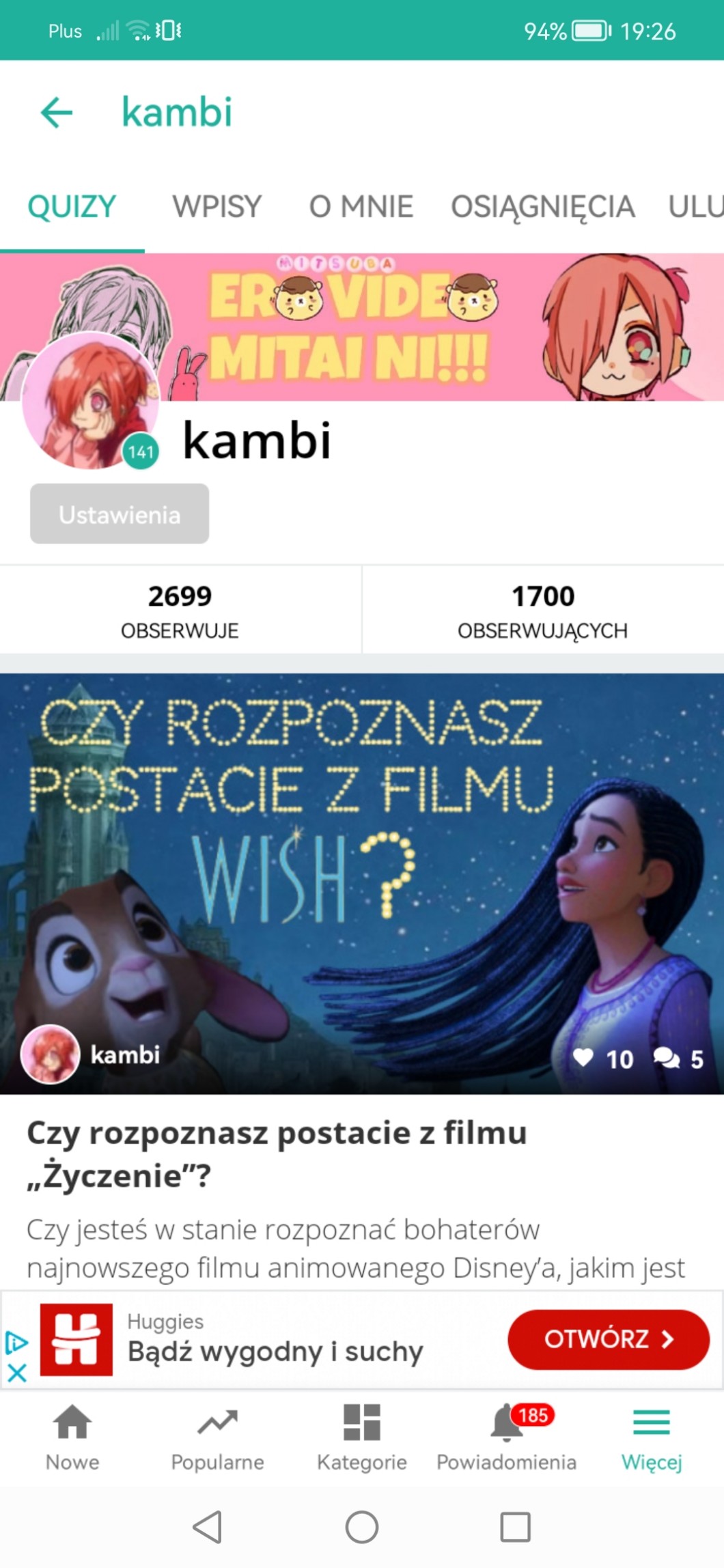Open Ustawienia settings button
Screen dimensions: 724x1568
pyautogui.click(x=120, y=514)
